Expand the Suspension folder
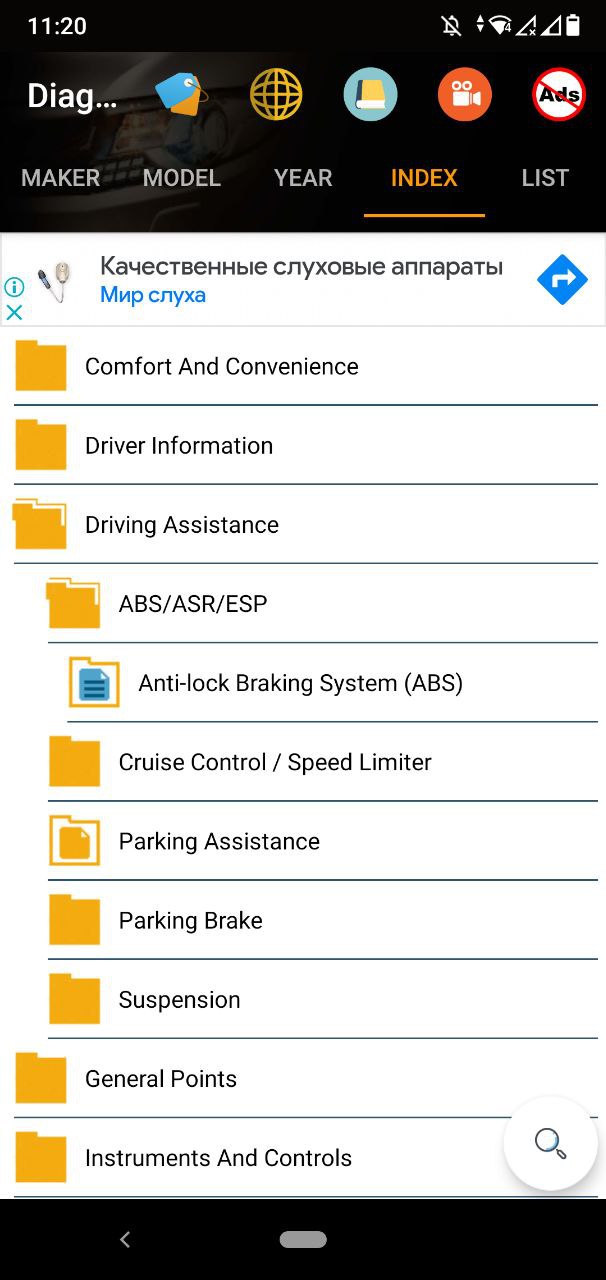This screenshot has height=1280, width=606. point(323,999)
